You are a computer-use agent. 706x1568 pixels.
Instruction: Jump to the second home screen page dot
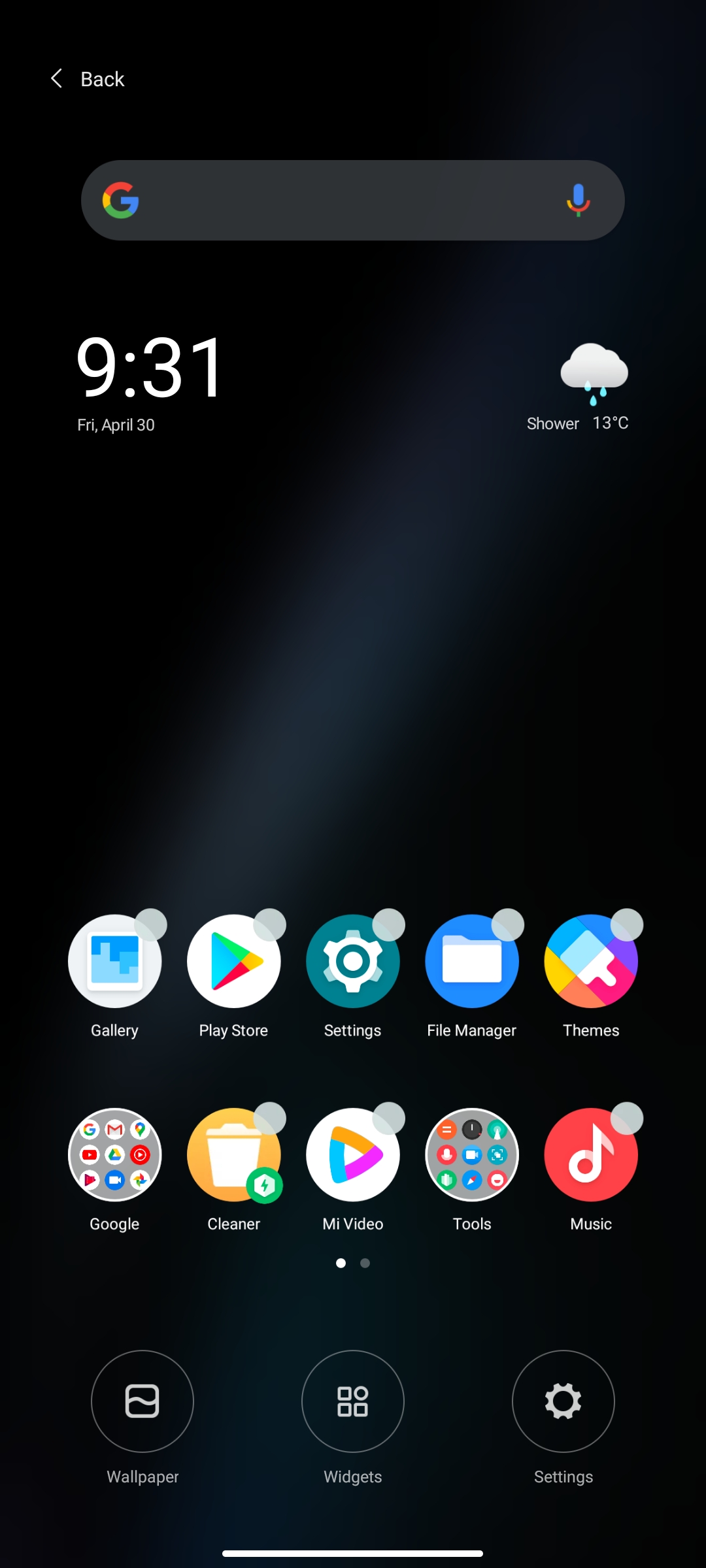click(365, 1263)
